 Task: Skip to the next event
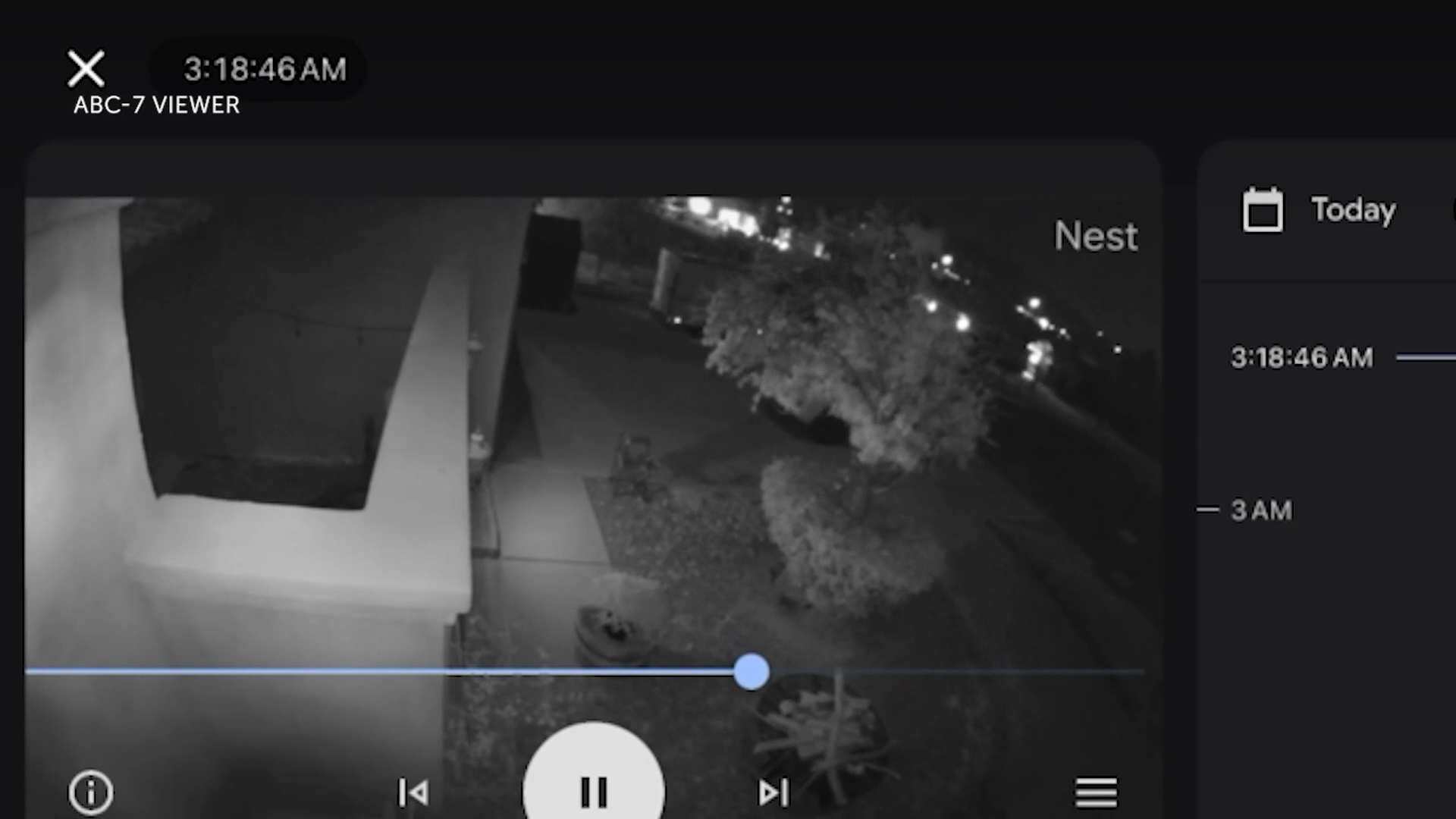tap(773, 793)
